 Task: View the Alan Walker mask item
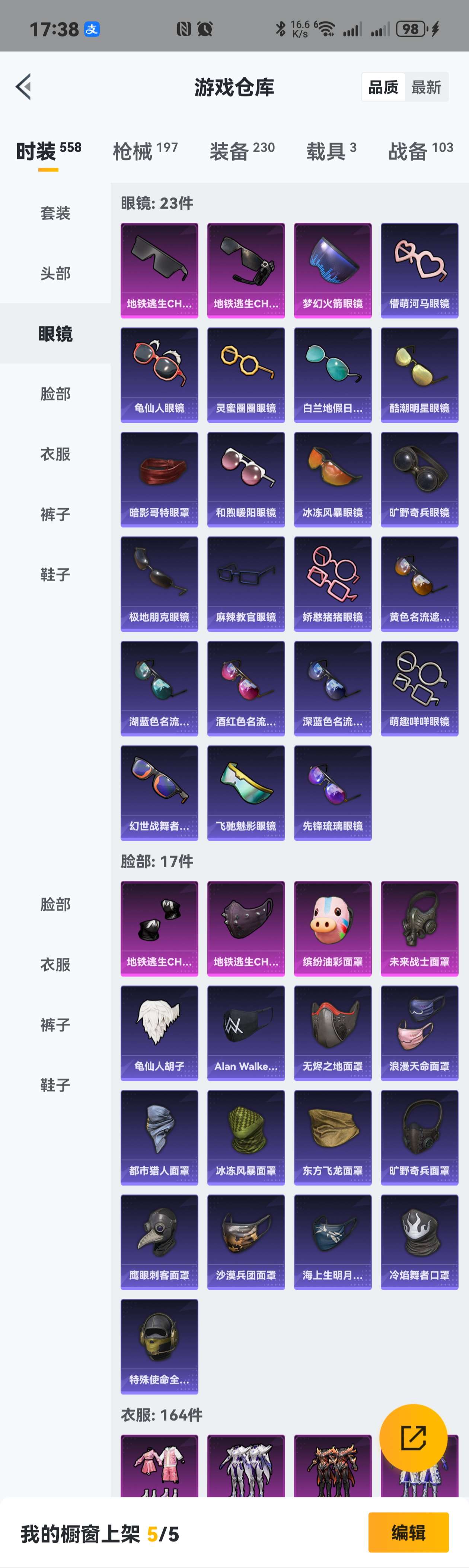tap(246, 1032)
